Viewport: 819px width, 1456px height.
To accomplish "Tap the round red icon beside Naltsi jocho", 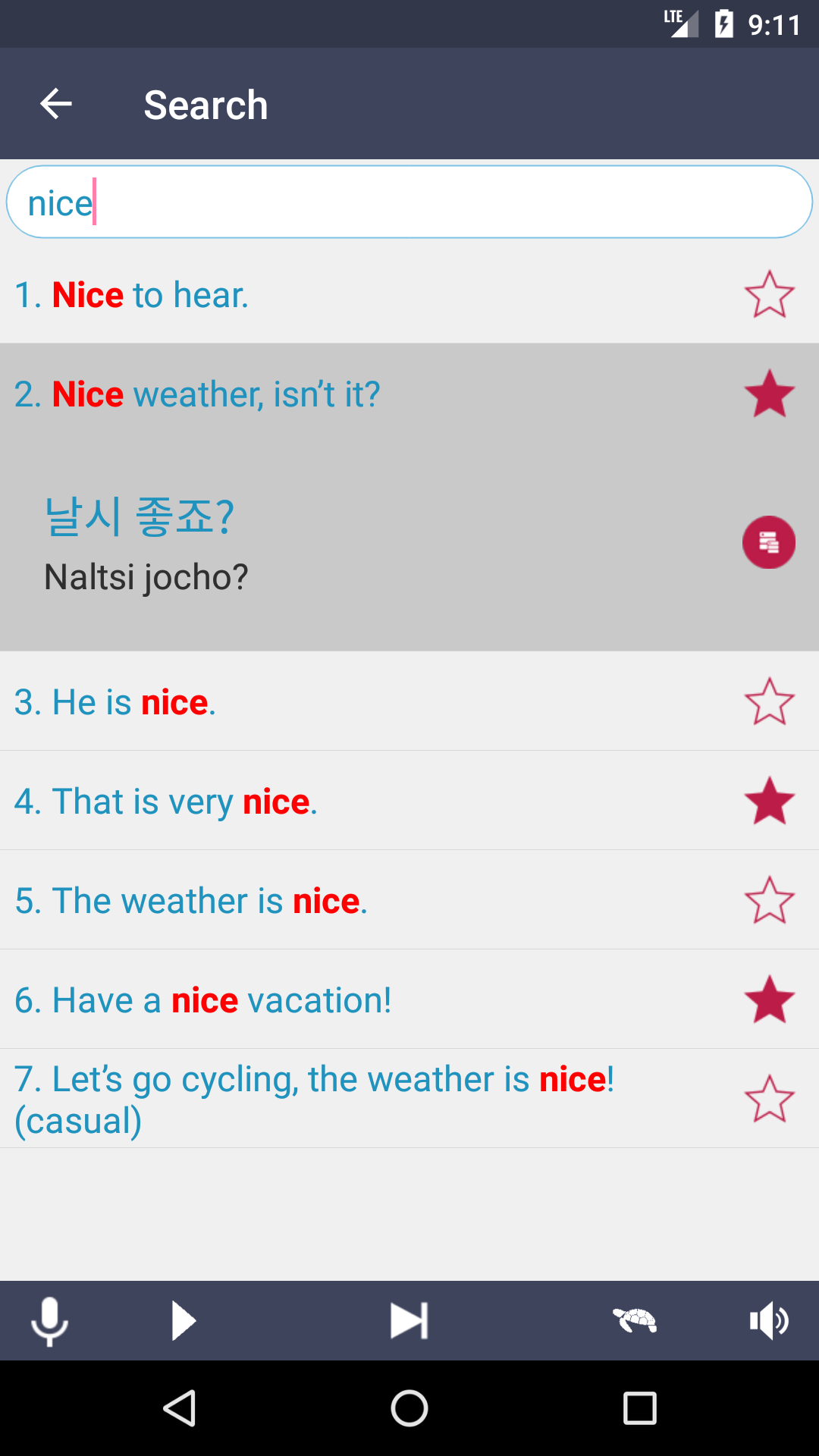I will 768,542.
